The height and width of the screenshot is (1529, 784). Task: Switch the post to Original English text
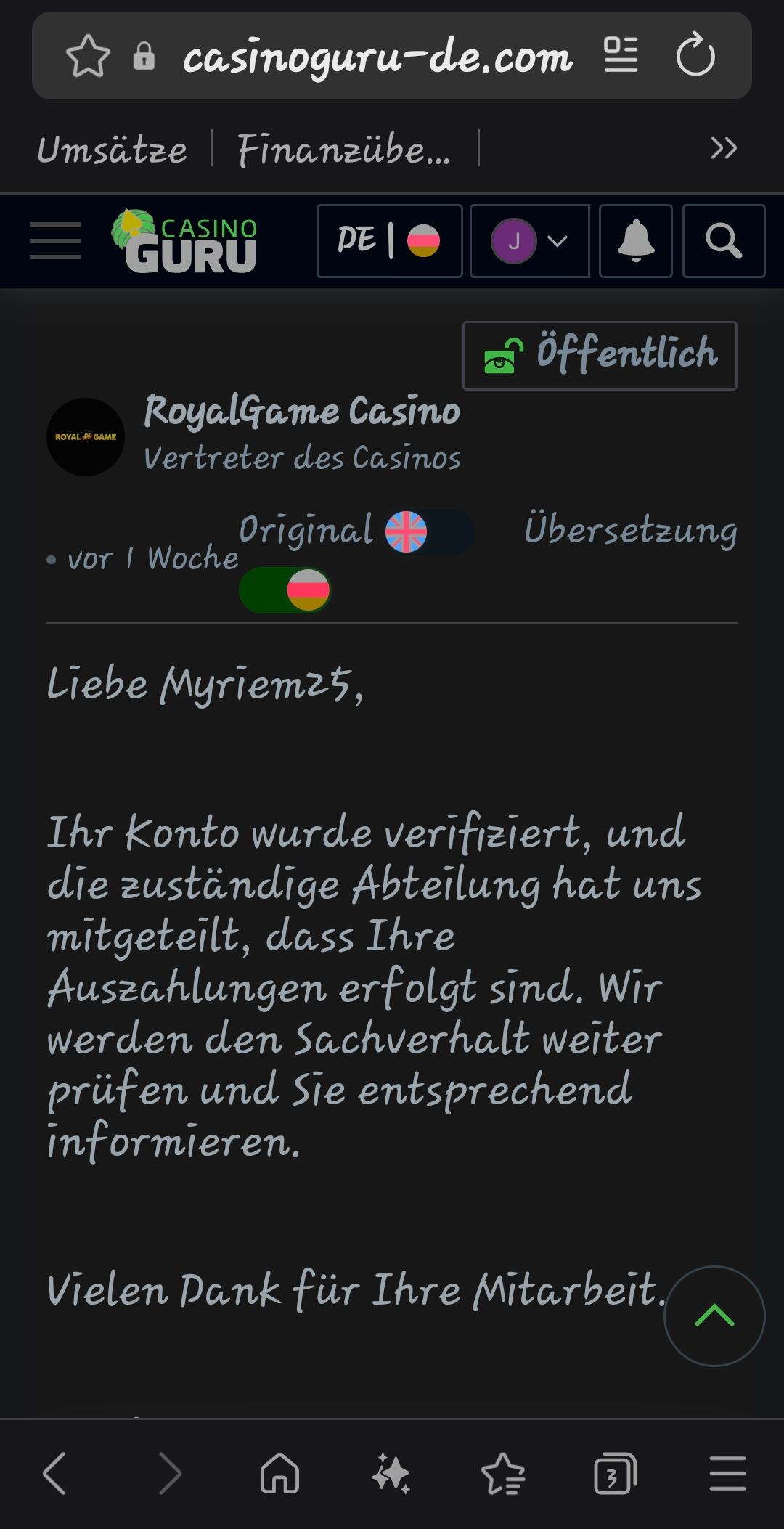430,532
